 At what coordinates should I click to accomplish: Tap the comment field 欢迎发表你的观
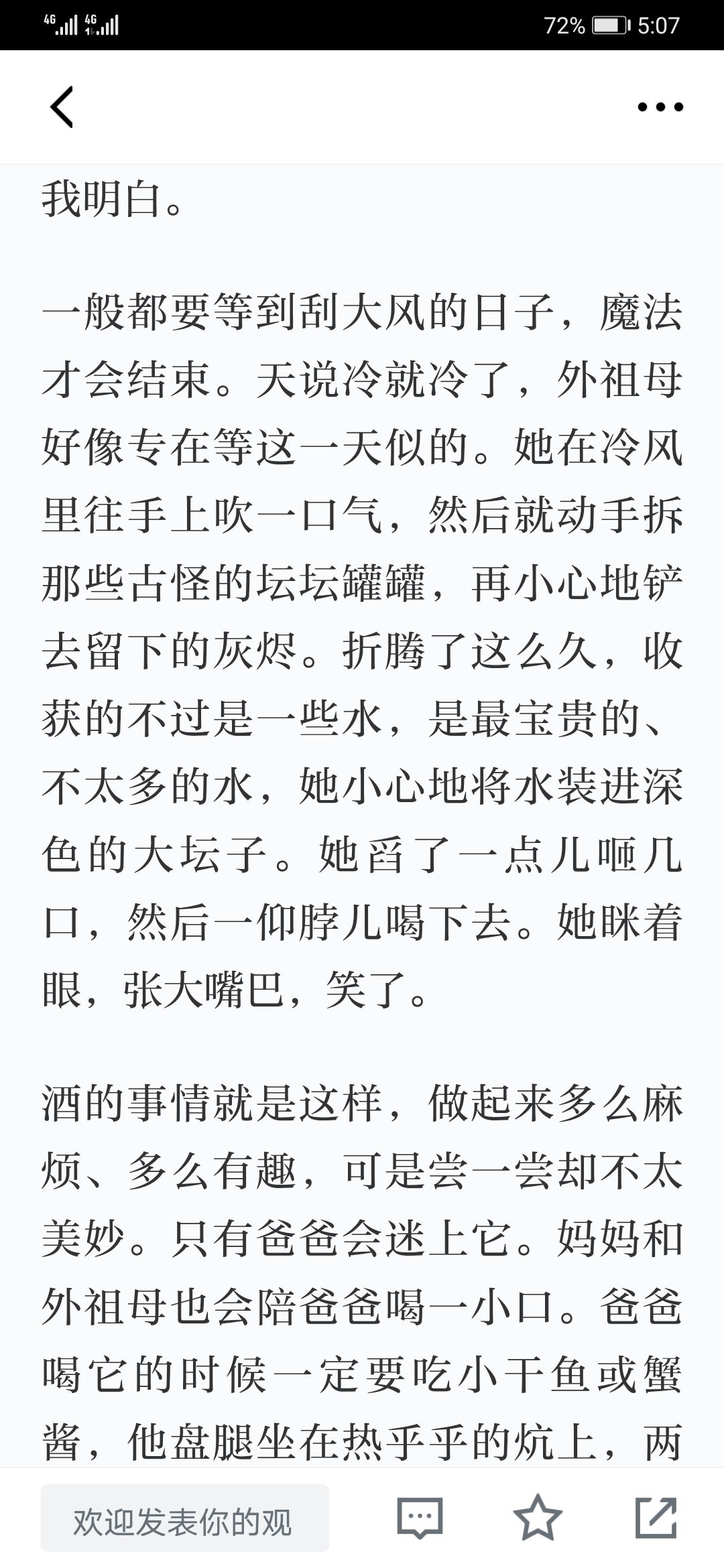click(185, 1518)
